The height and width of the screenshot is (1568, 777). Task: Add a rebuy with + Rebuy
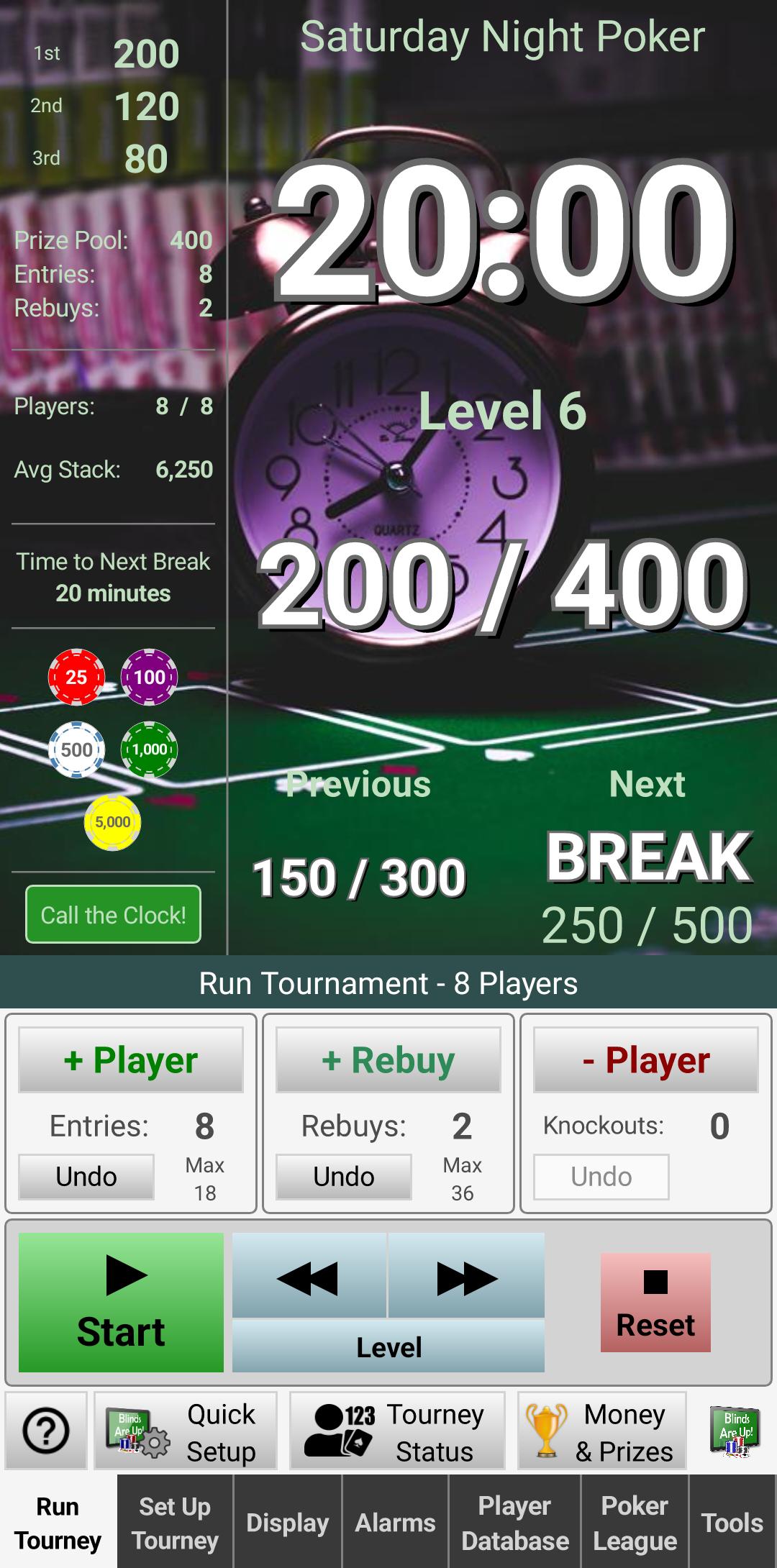pos(388,1060)
